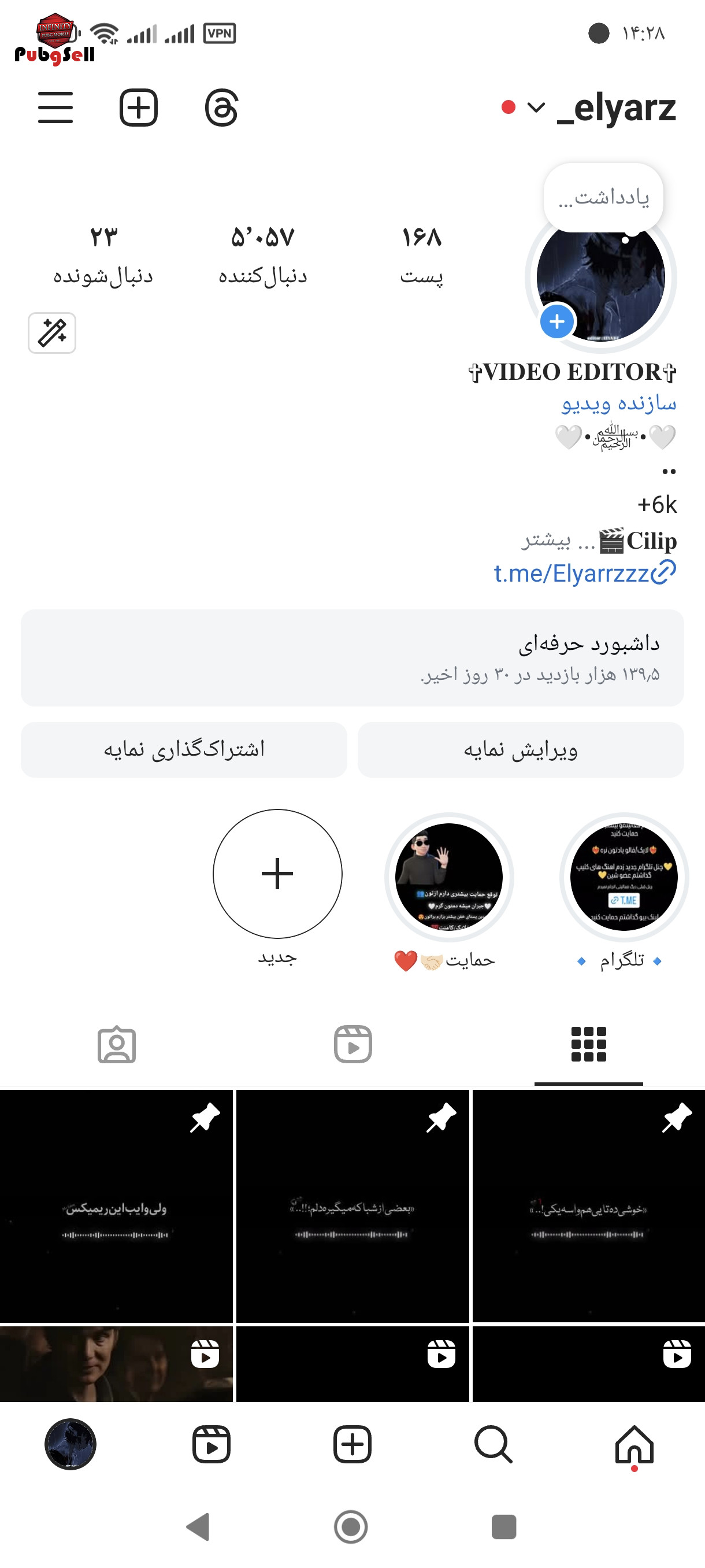Open the magic wand avatar icon

coord(51,333)
